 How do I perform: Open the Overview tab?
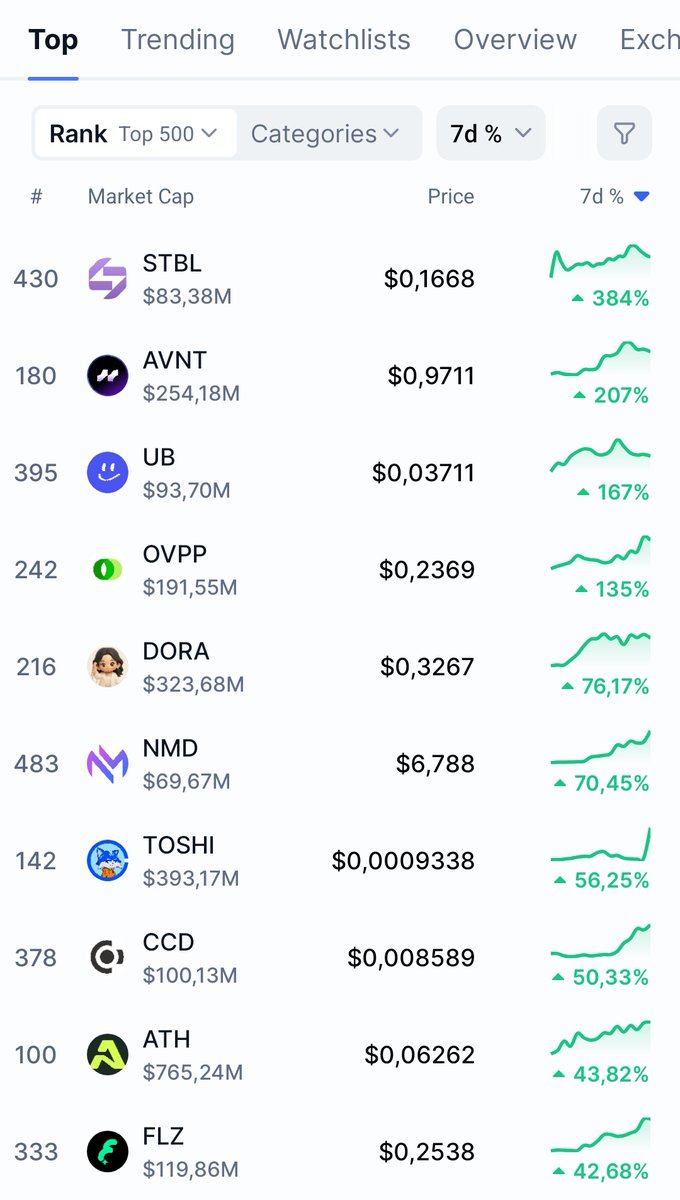[x=515, y=40]
